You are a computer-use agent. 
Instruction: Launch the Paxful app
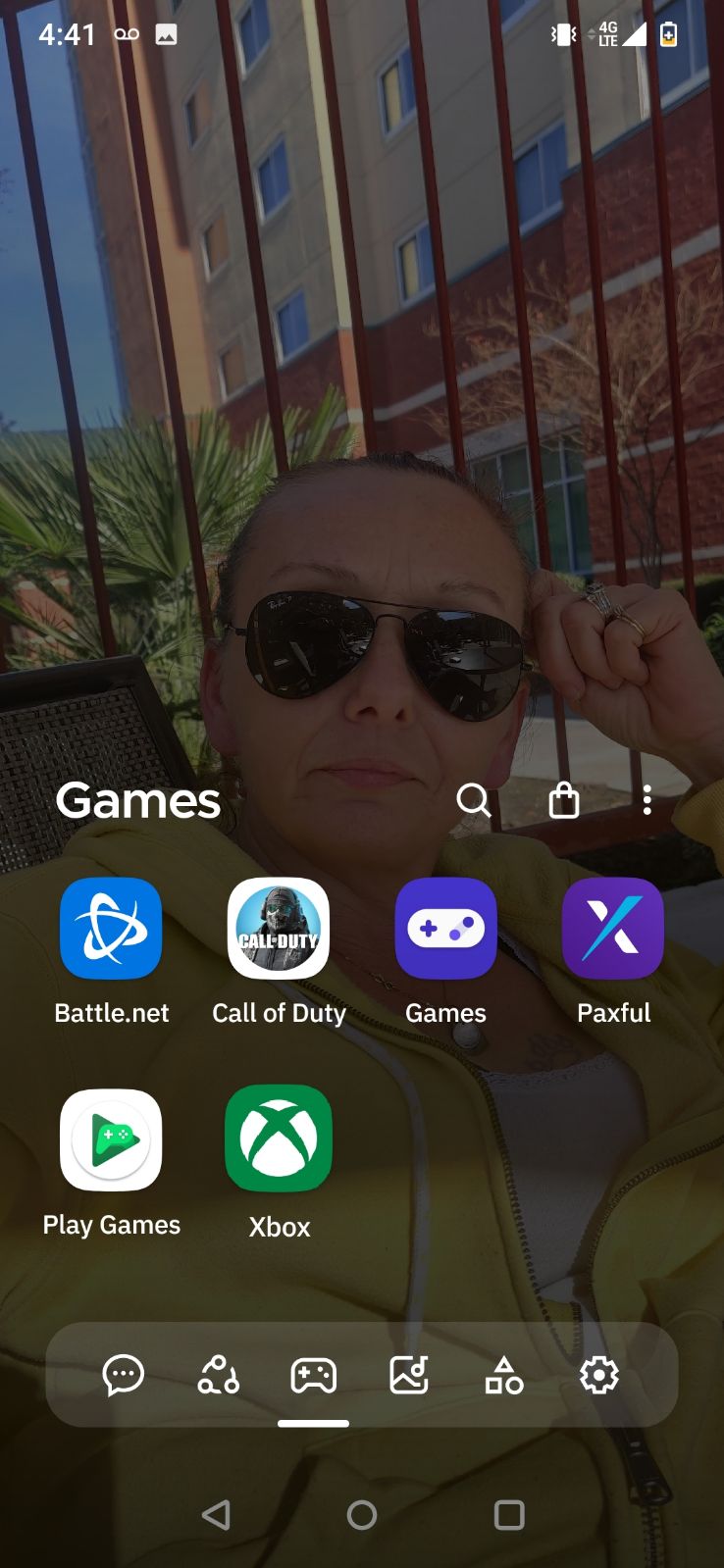613,929
